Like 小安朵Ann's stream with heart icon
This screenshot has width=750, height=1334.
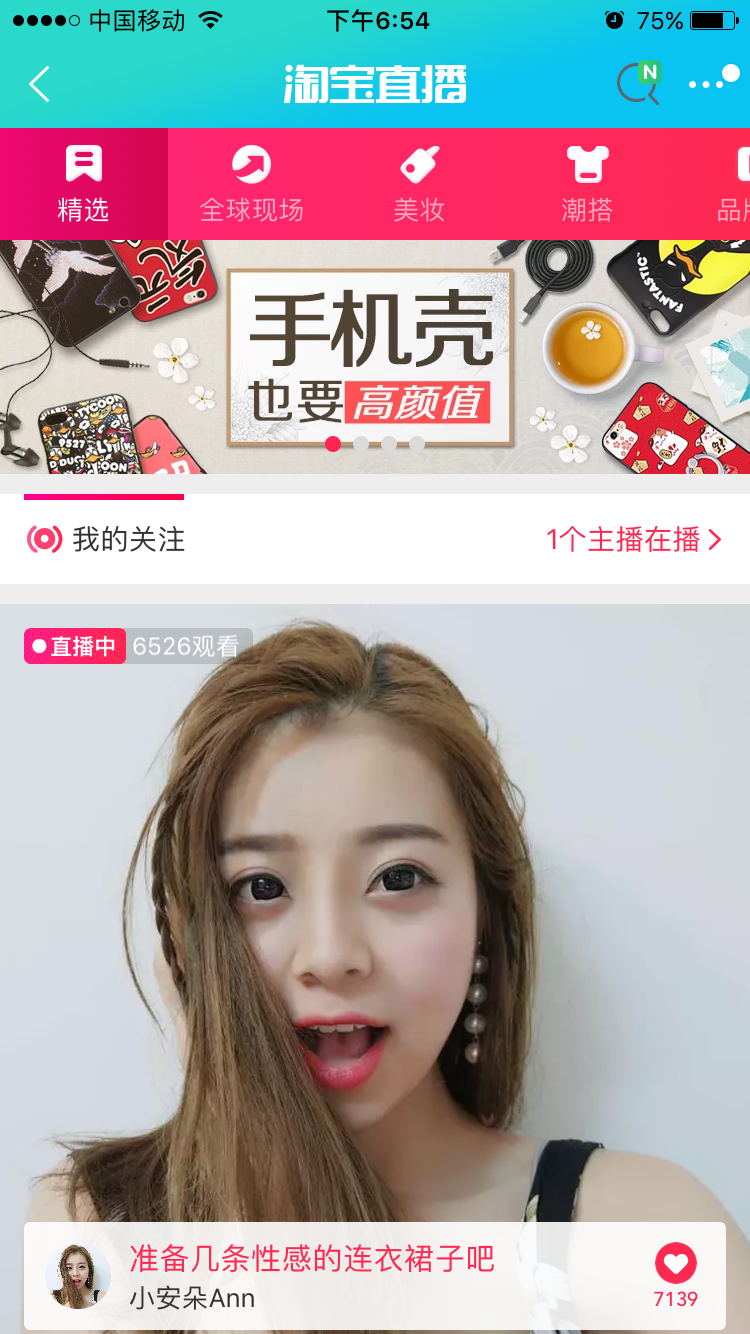(675, 1265)
